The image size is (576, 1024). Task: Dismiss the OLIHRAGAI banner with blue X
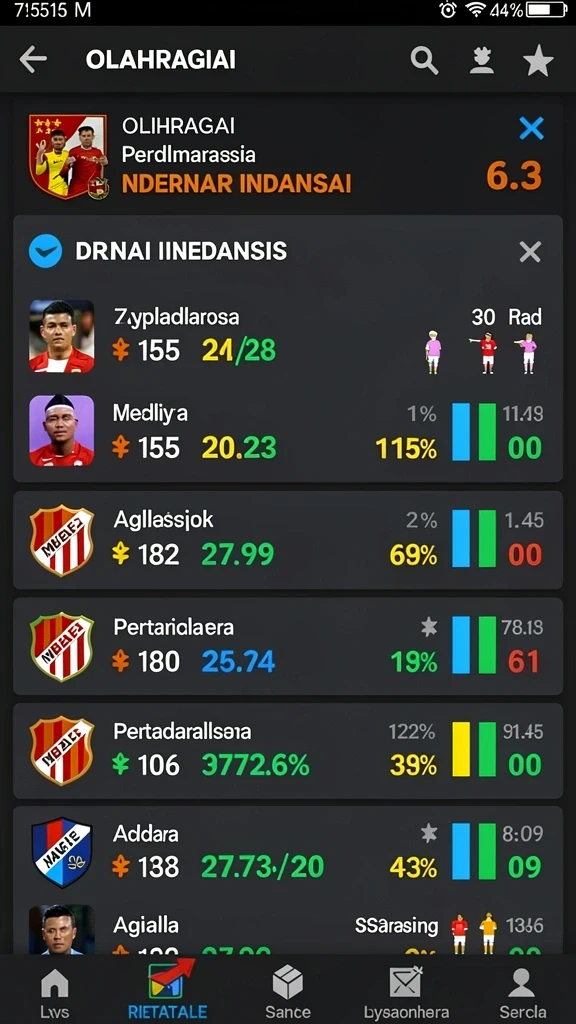click(531, 129)
